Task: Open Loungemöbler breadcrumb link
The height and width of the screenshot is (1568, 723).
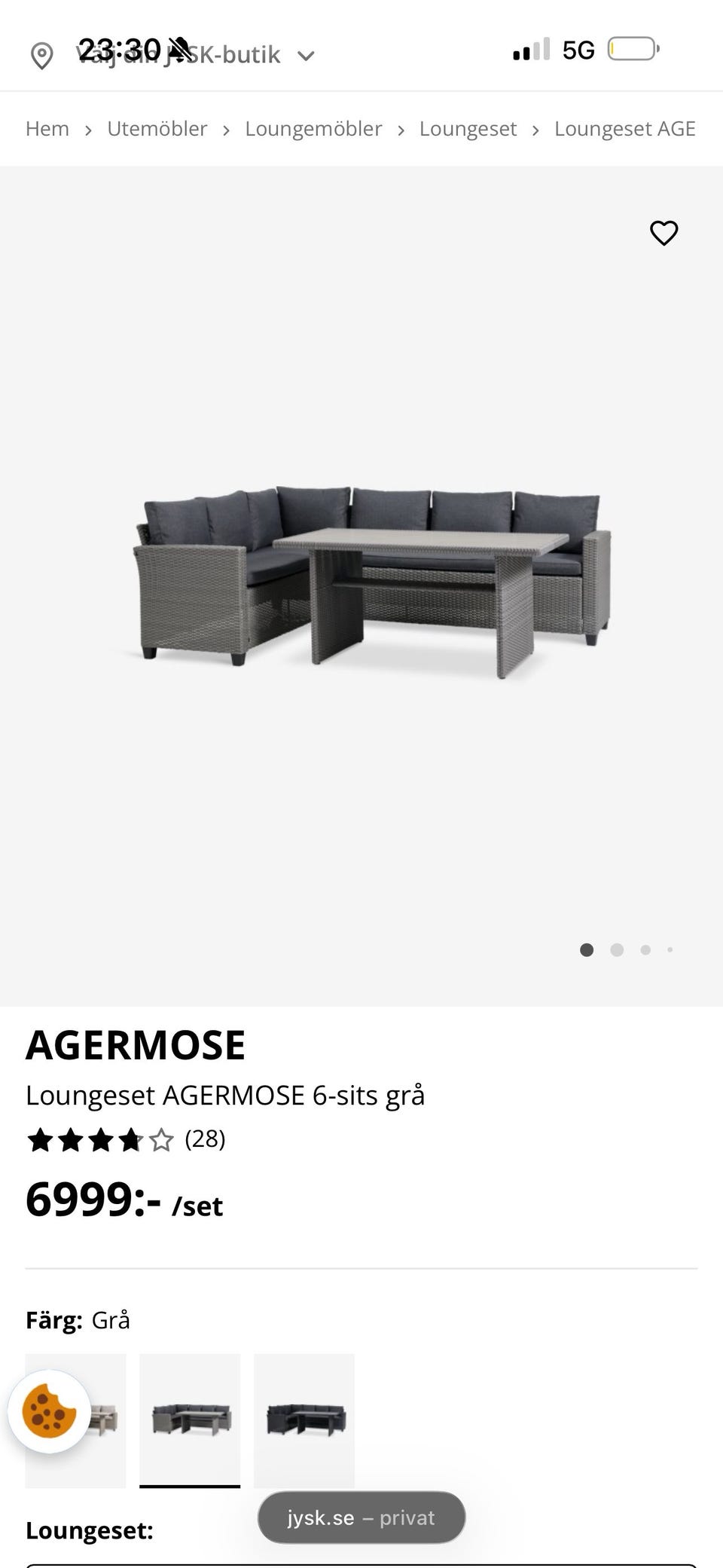Action: pos(313,129)
